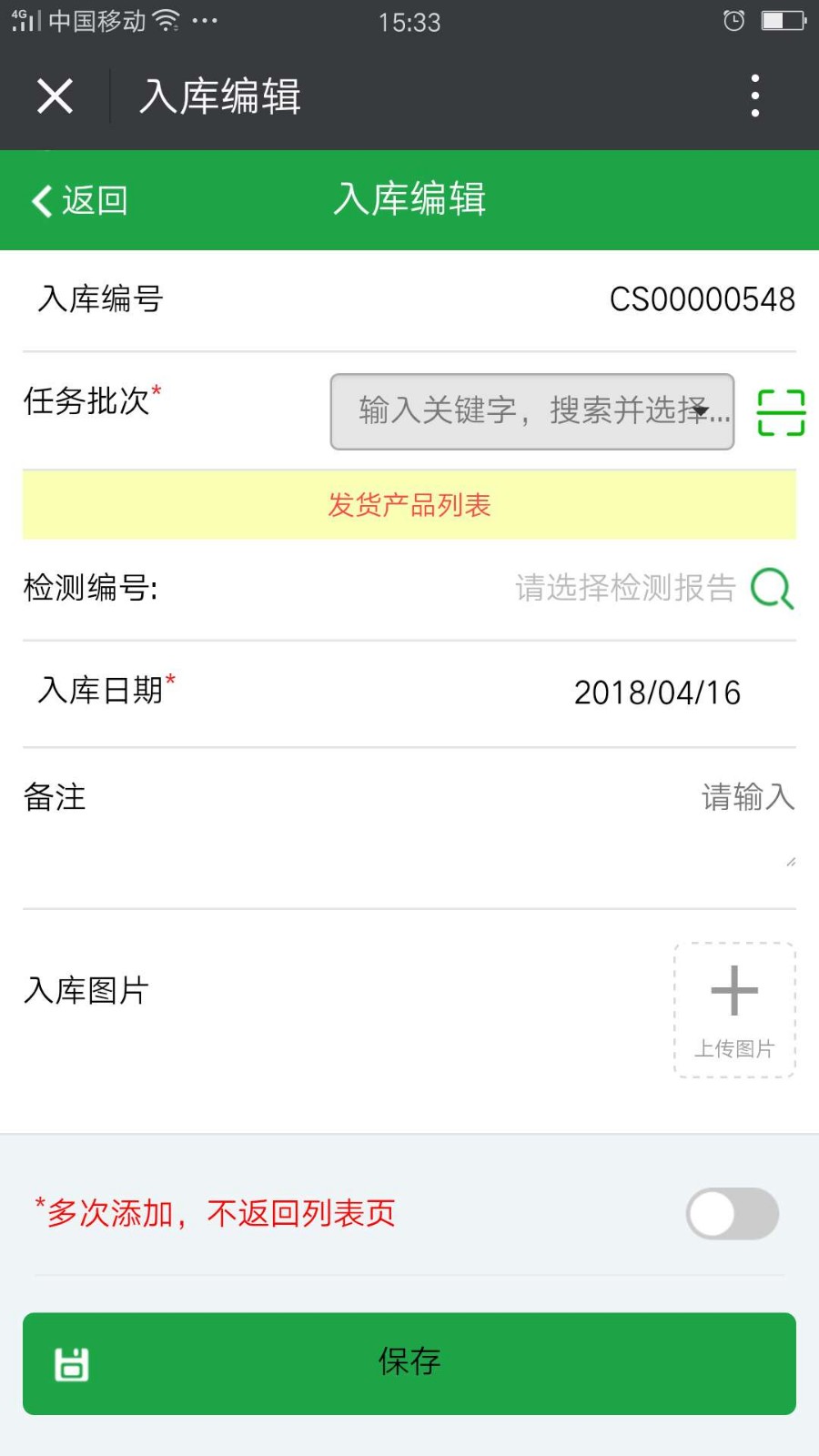
Task: Open the 任务批次 search dropdown
Action: [x=532, y=411]
